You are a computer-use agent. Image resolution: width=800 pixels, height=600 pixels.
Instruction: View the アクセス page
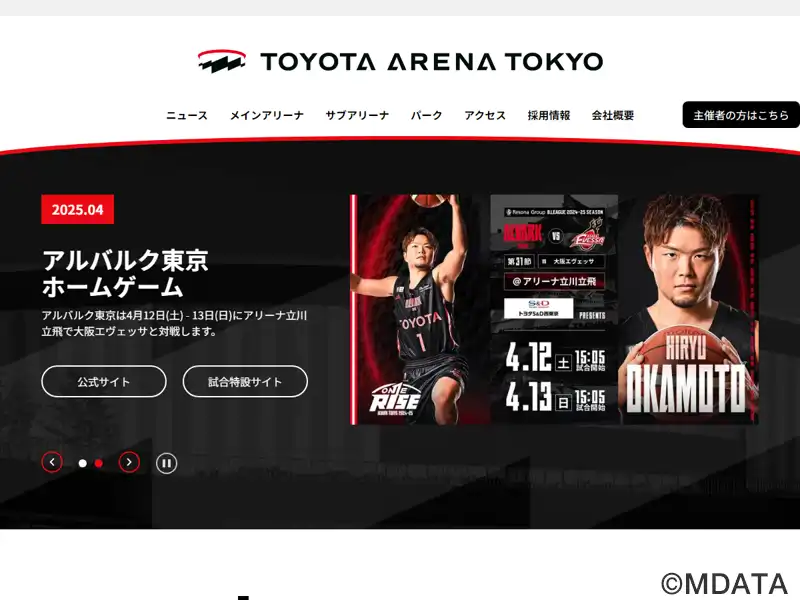[485, 115]
